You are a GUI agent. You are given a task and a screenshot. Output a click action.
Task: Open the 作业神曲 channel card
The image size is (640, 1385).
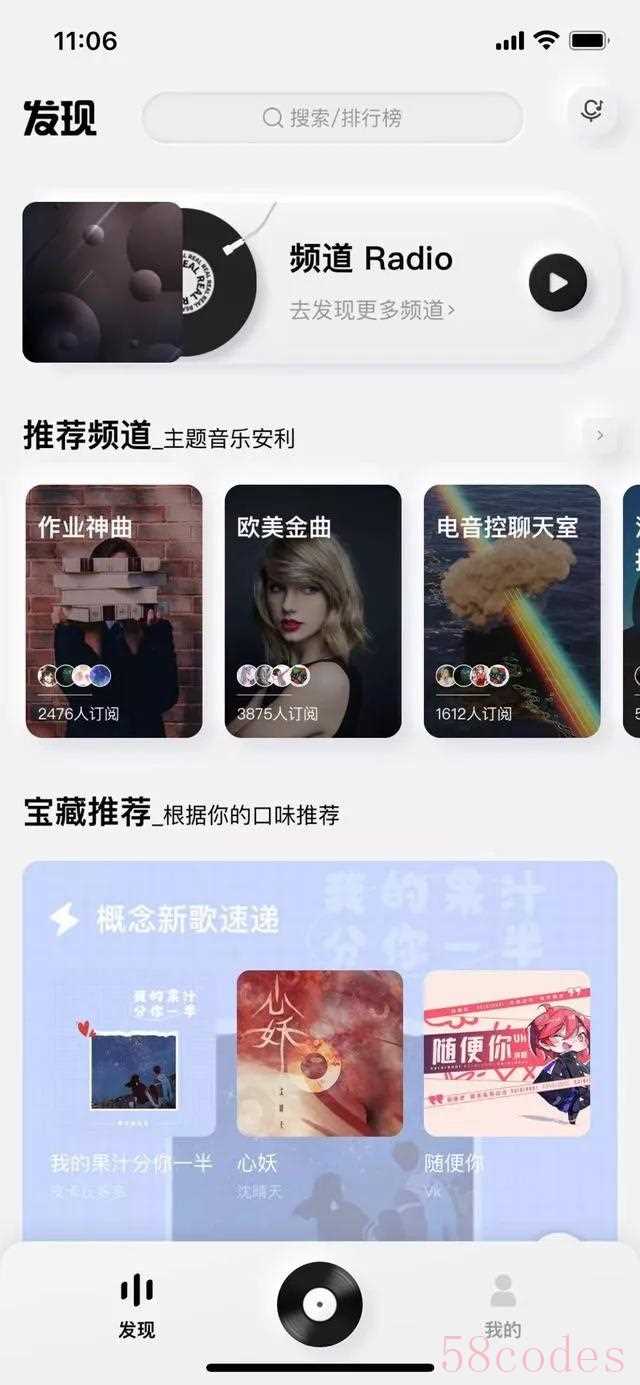[114, 611]
